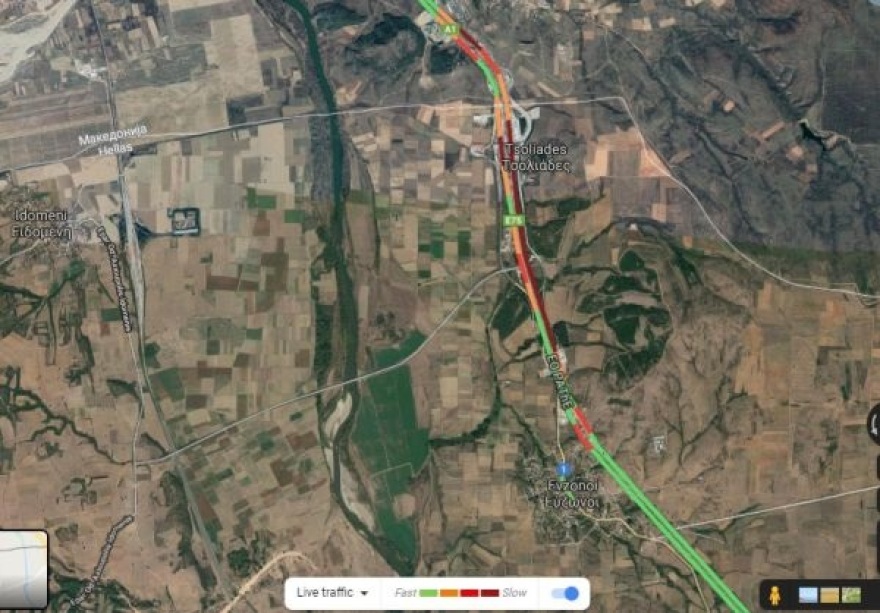Select the Street View pegman
This screenshot has height=613, width=880.
pos(774,595)
